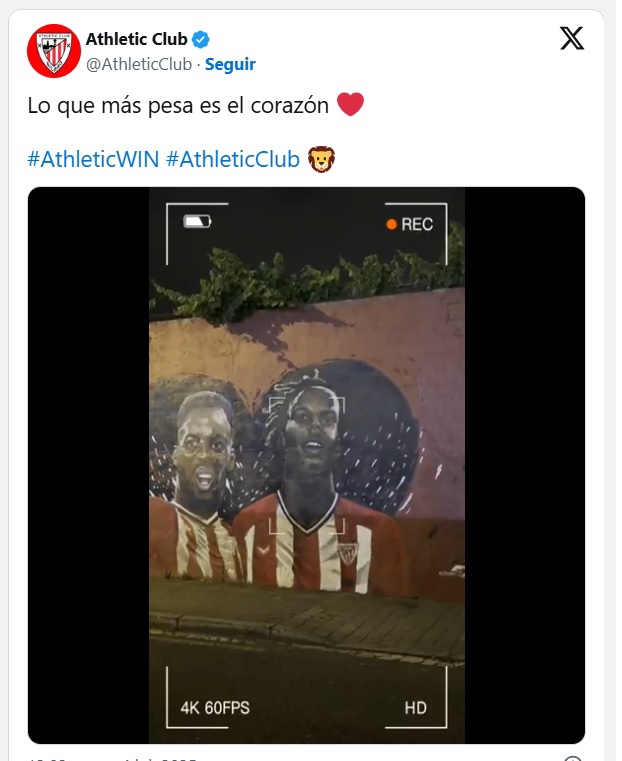Open the Athletic Club profile picture
The width and height of the screenshot is (622, 761).
click(53, 51)
